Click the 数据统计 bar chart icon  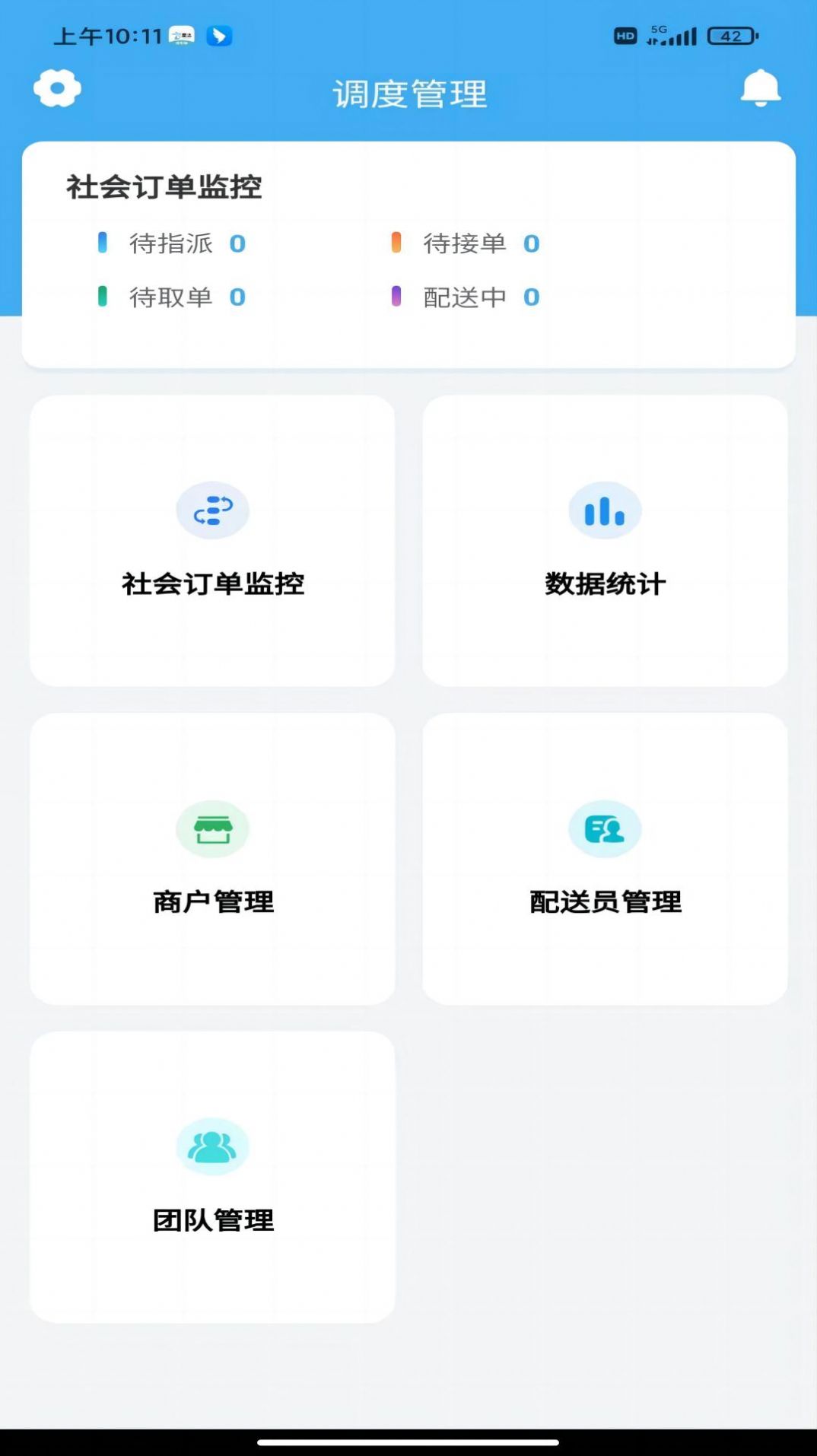pos(605,510)
